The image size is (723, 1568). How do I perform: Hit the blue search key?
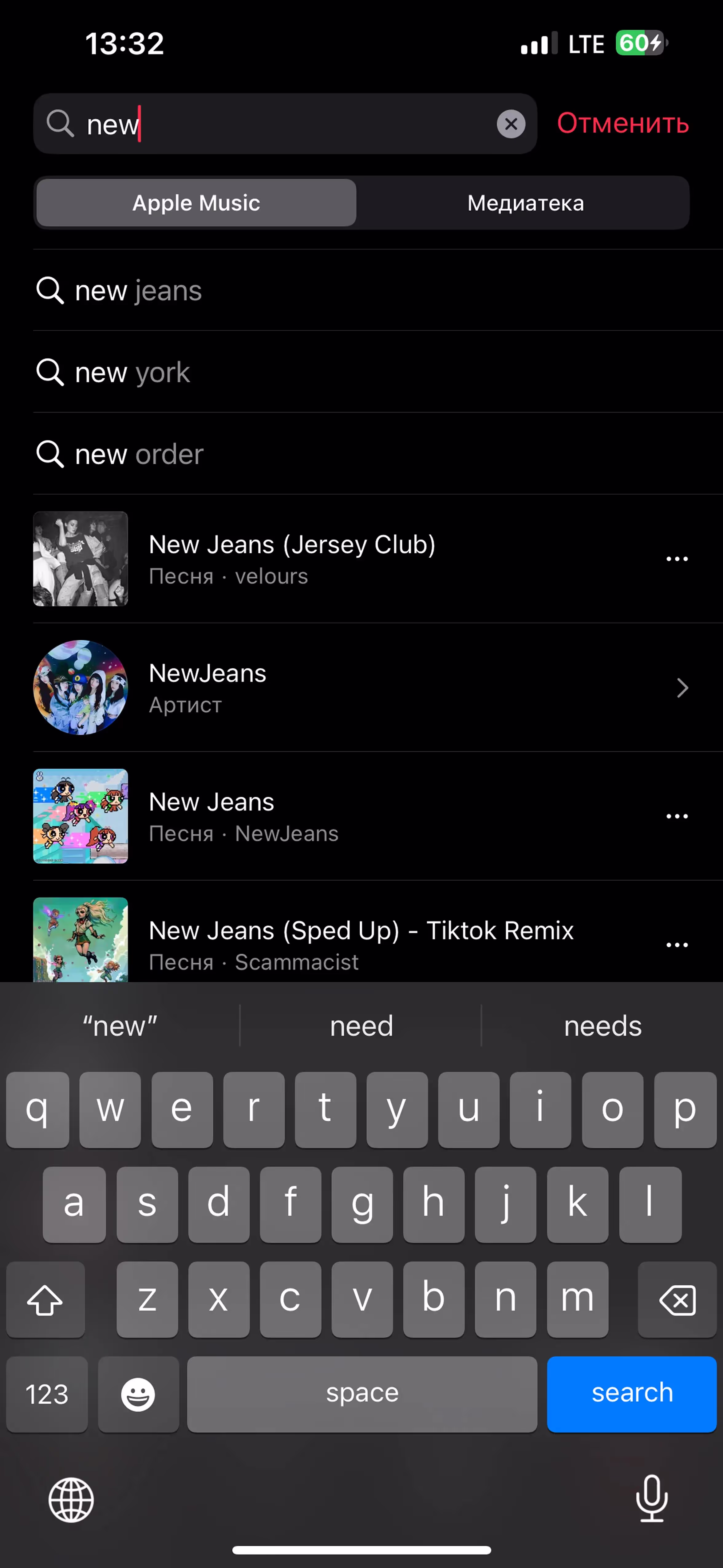pos(632,1393)
